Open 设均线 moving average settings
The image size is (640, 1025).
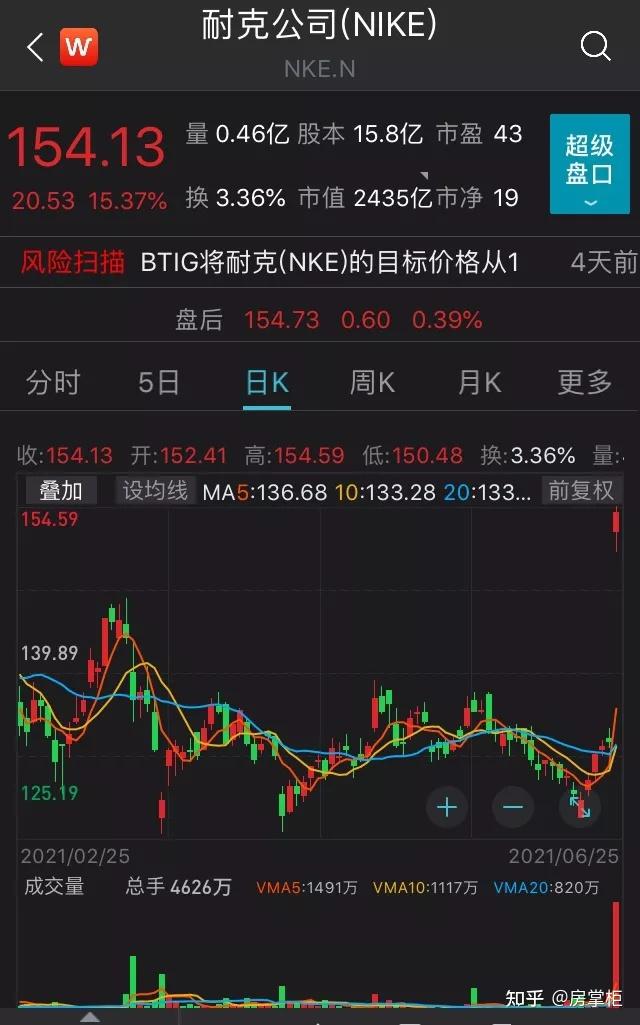pos(155,491)
